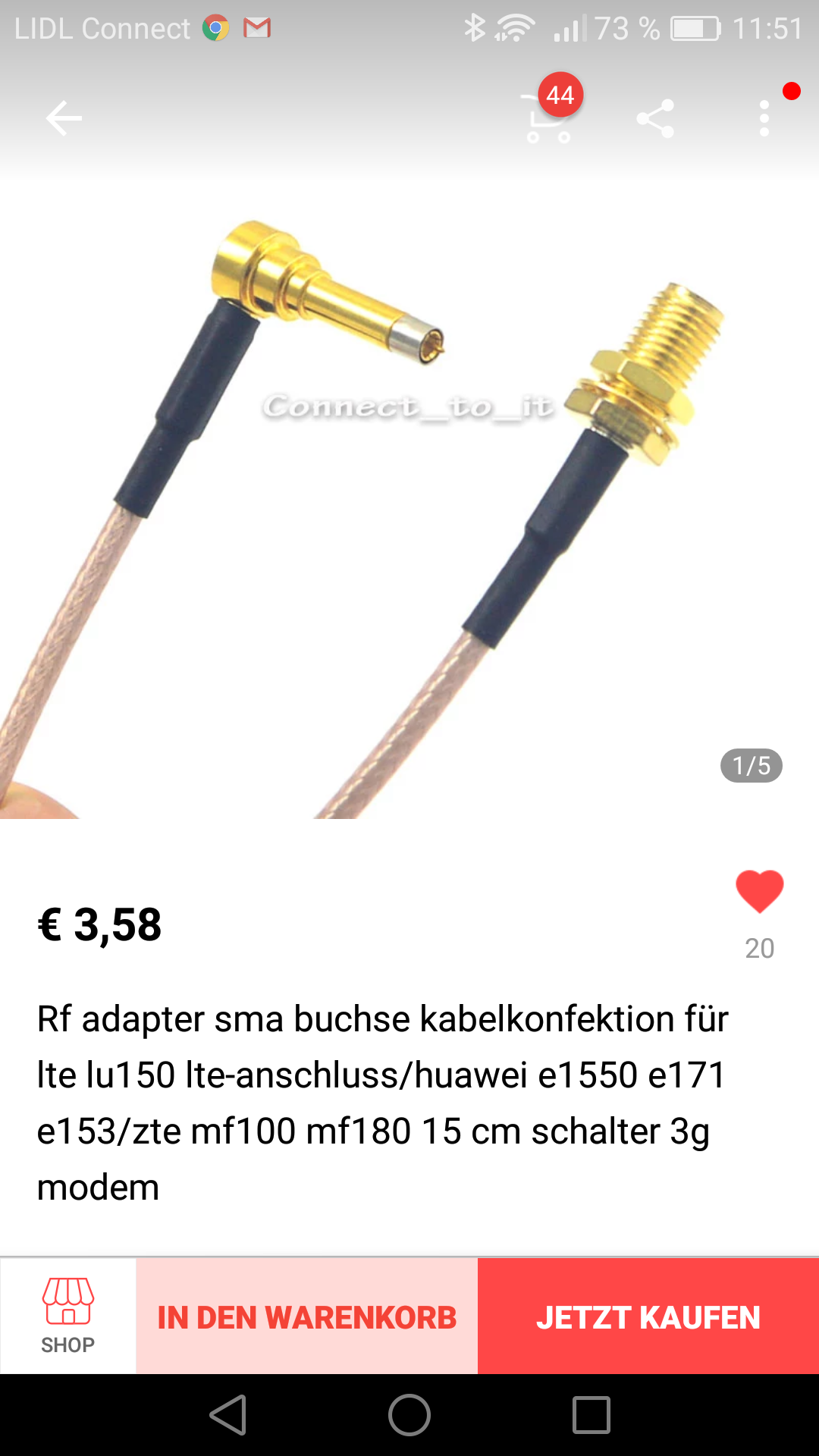Open the product image in full view
The height and width of the screenshot is (1456, 819).
pyautogui.click(x=409, y=500)
